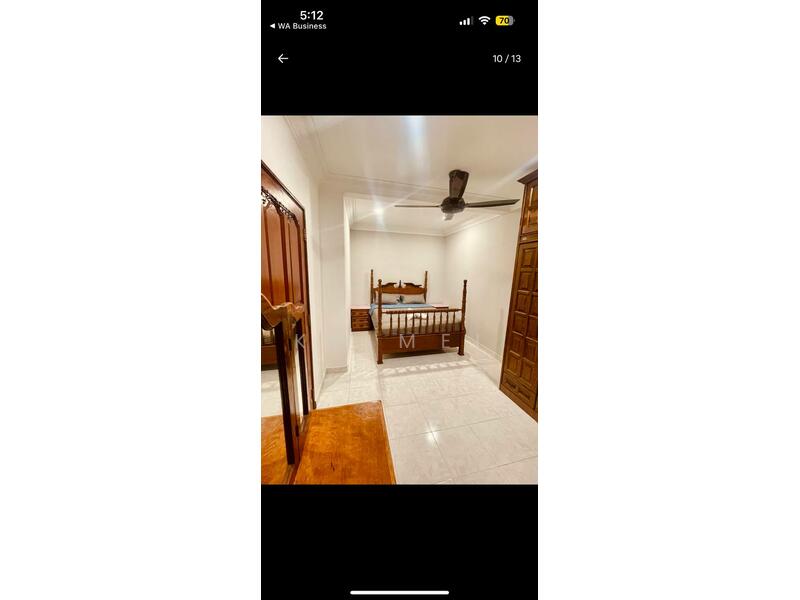Image resolution: width=800 pixels, height=600 pixels.
Task: Return to WA Business via status bar link
Action: coord(298,26)
